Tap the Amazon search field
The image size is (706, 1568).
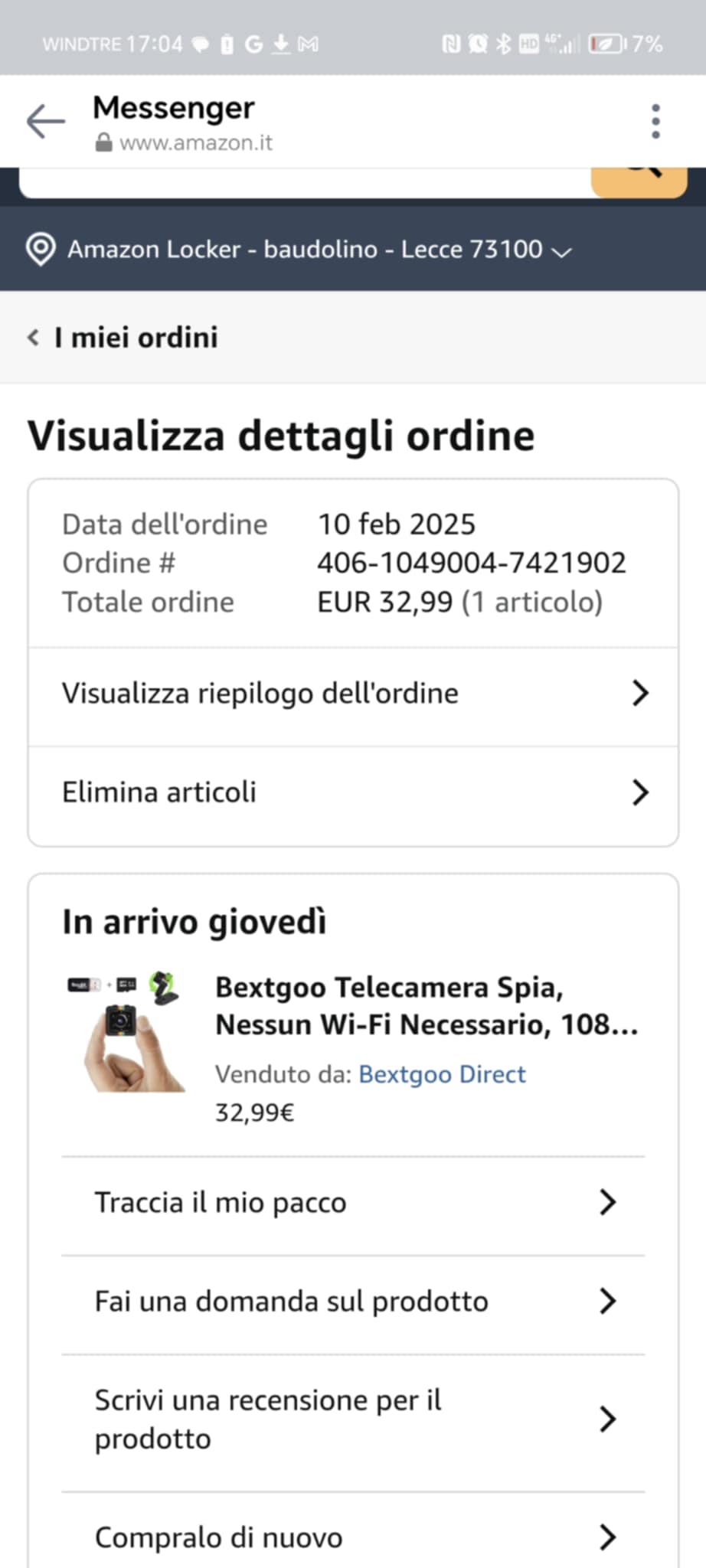[306, 183]
